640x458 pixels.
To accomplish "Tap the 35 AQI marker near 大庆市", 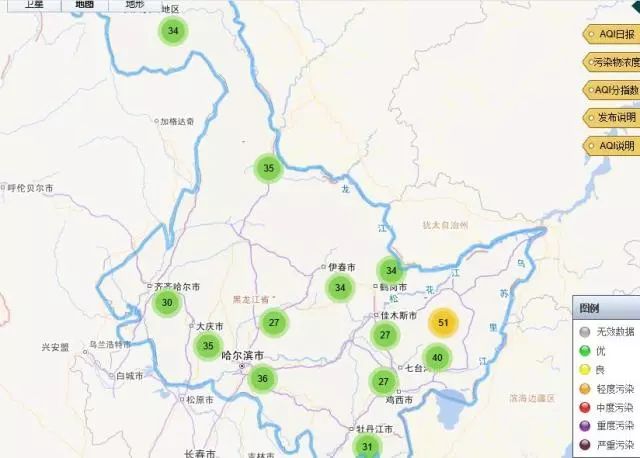I will tap(208, 347).
